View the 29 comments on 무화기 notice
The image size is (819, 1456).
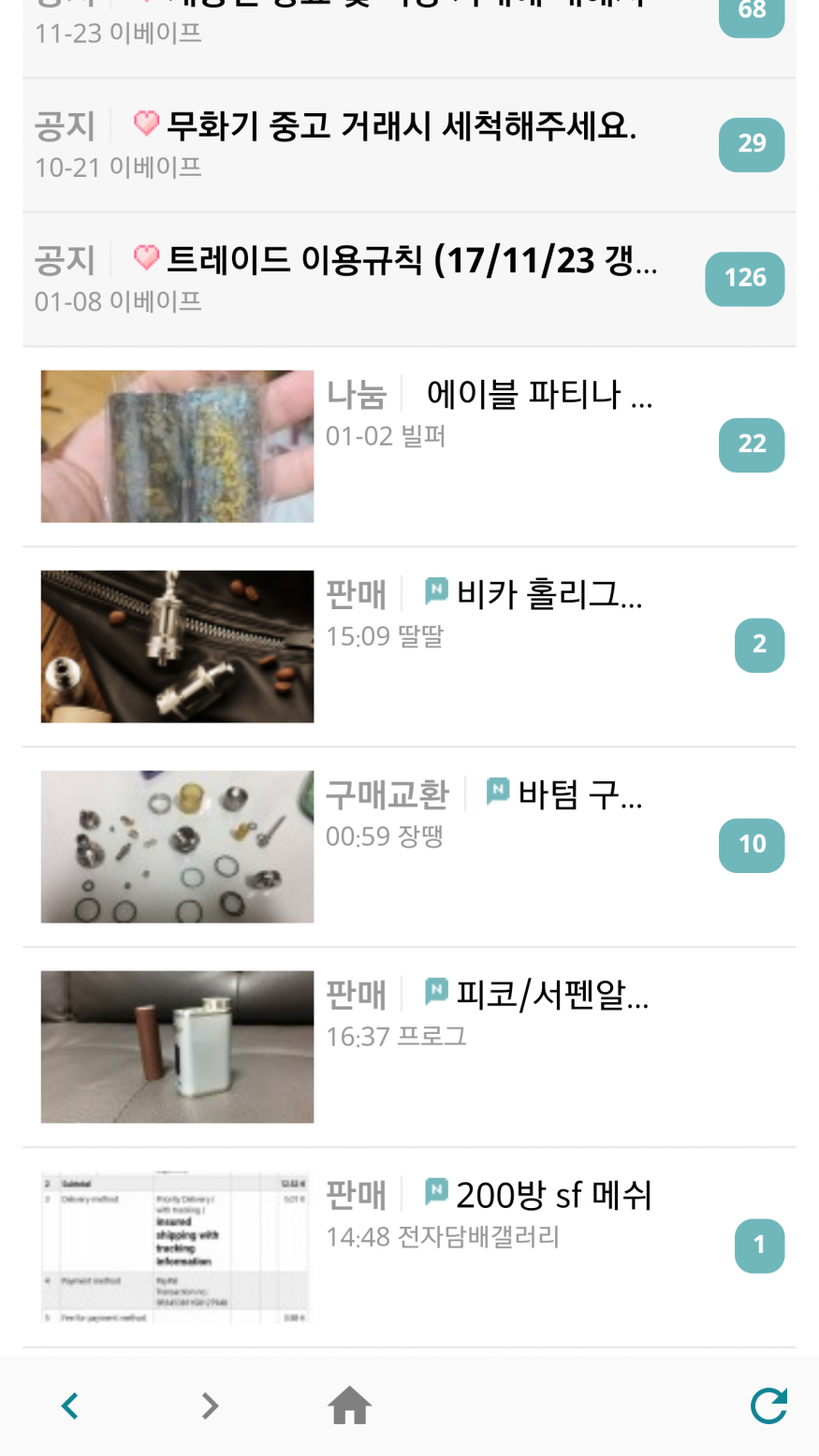(x=751, y=144)
